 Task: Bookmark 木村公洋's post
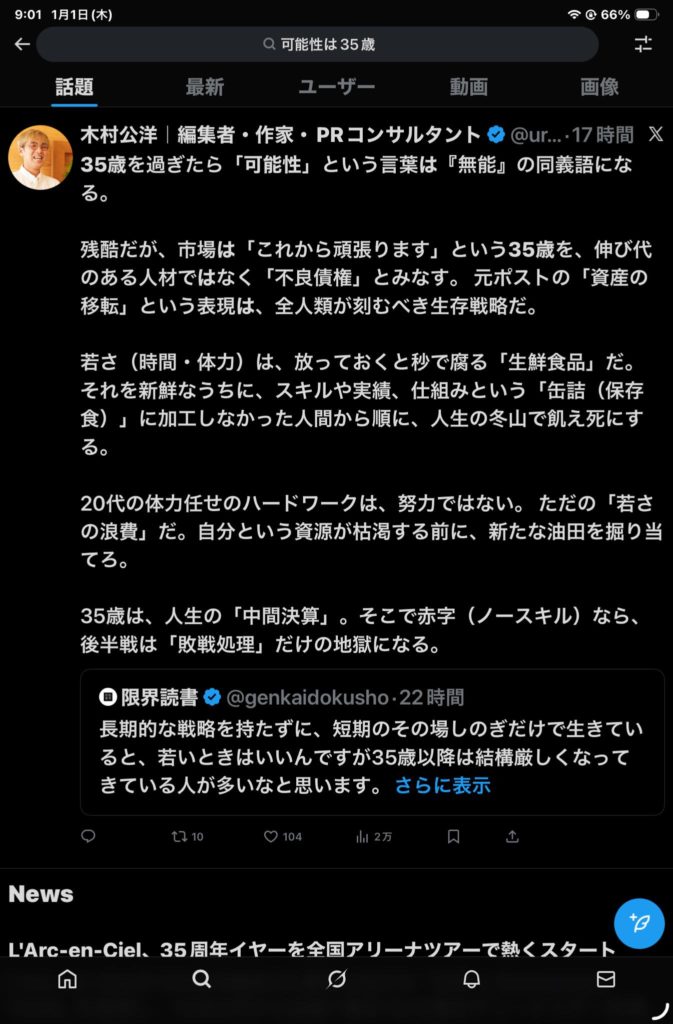click(453, 836)
